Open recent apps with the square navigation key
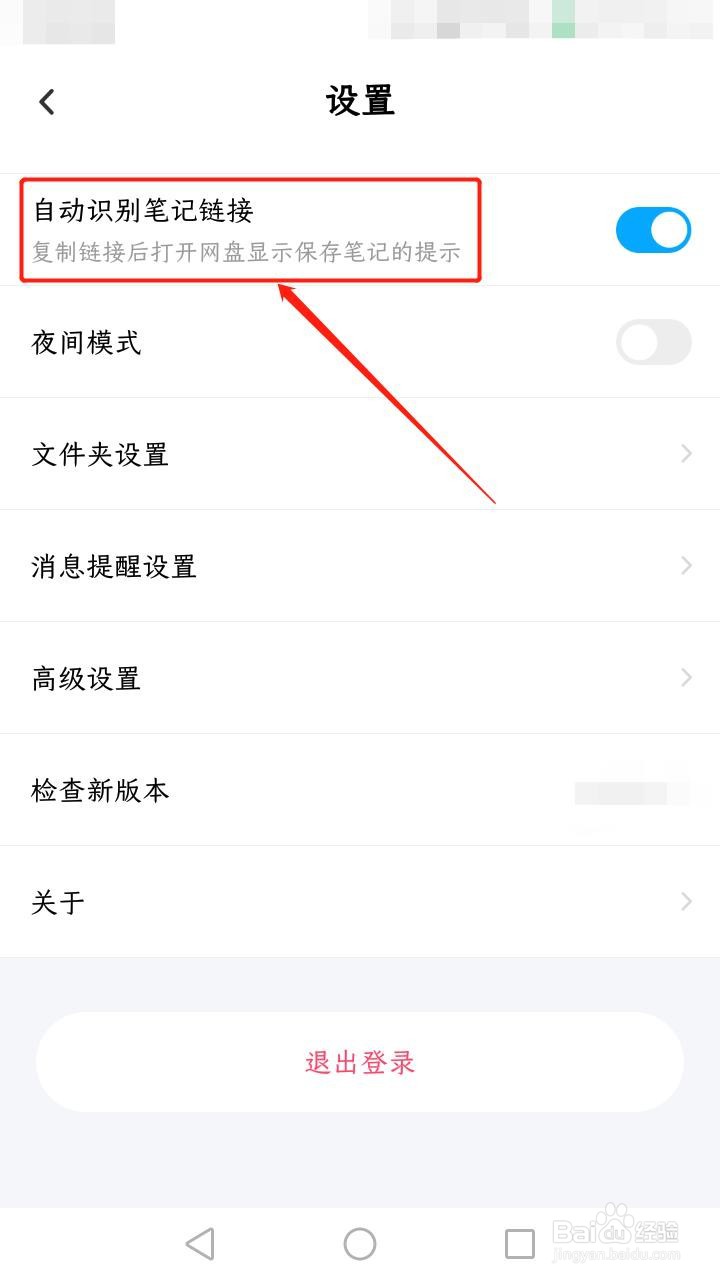 pos(519,1243)
